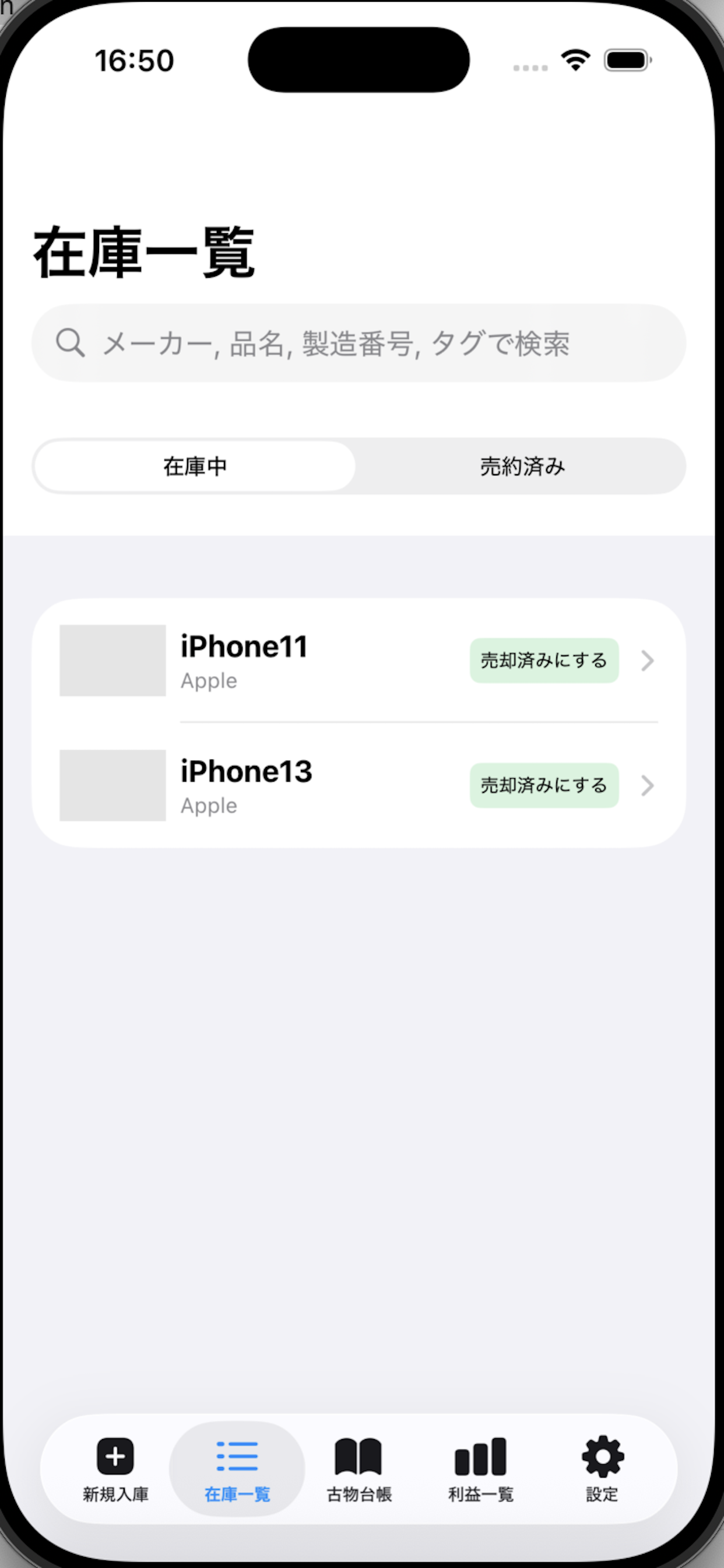Switch to the 利益一覧 tab
724x1568 pixels.
pos(481,1468)
